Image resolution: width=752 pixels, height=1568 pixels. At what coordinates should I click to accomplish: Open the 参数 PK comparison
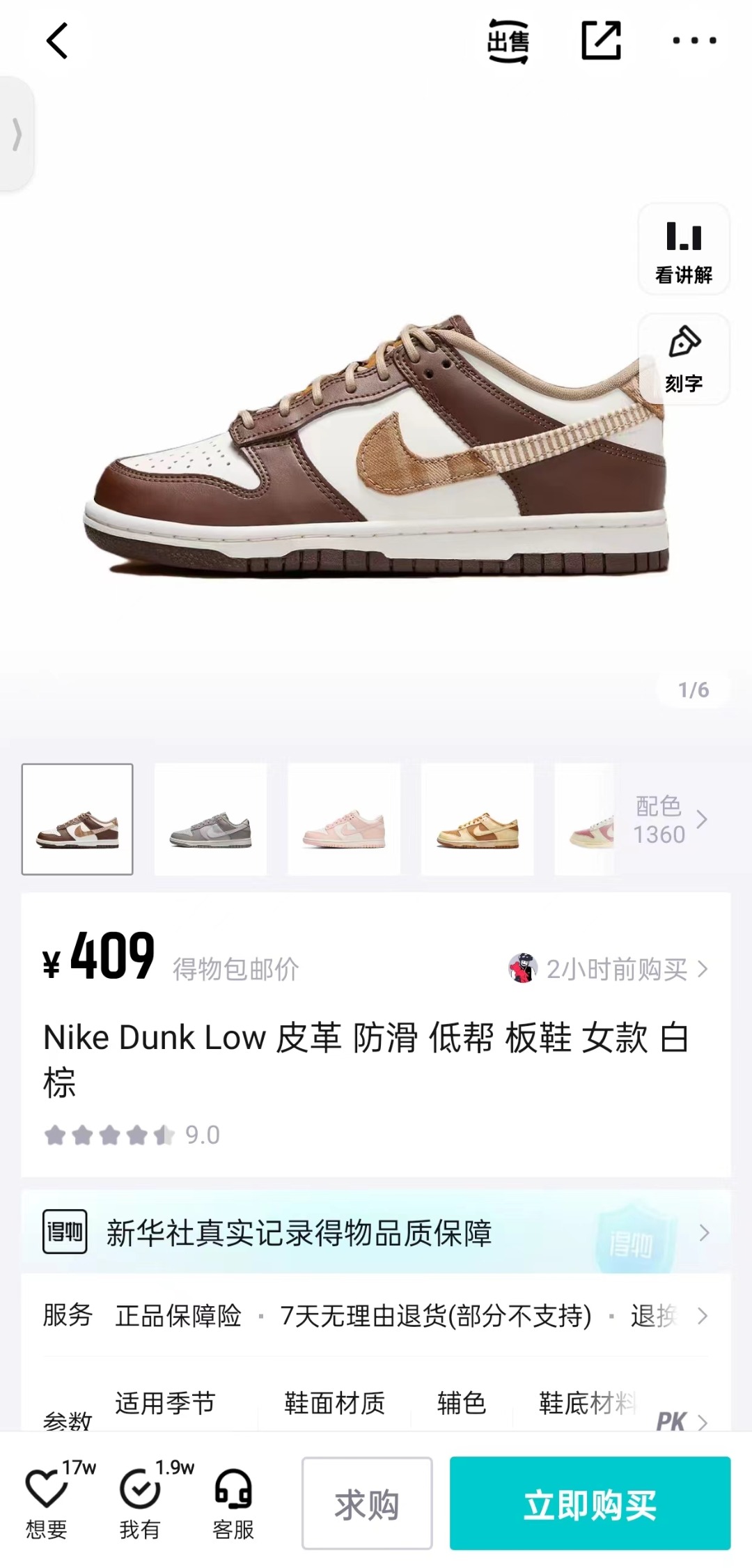pos(682,1421)
